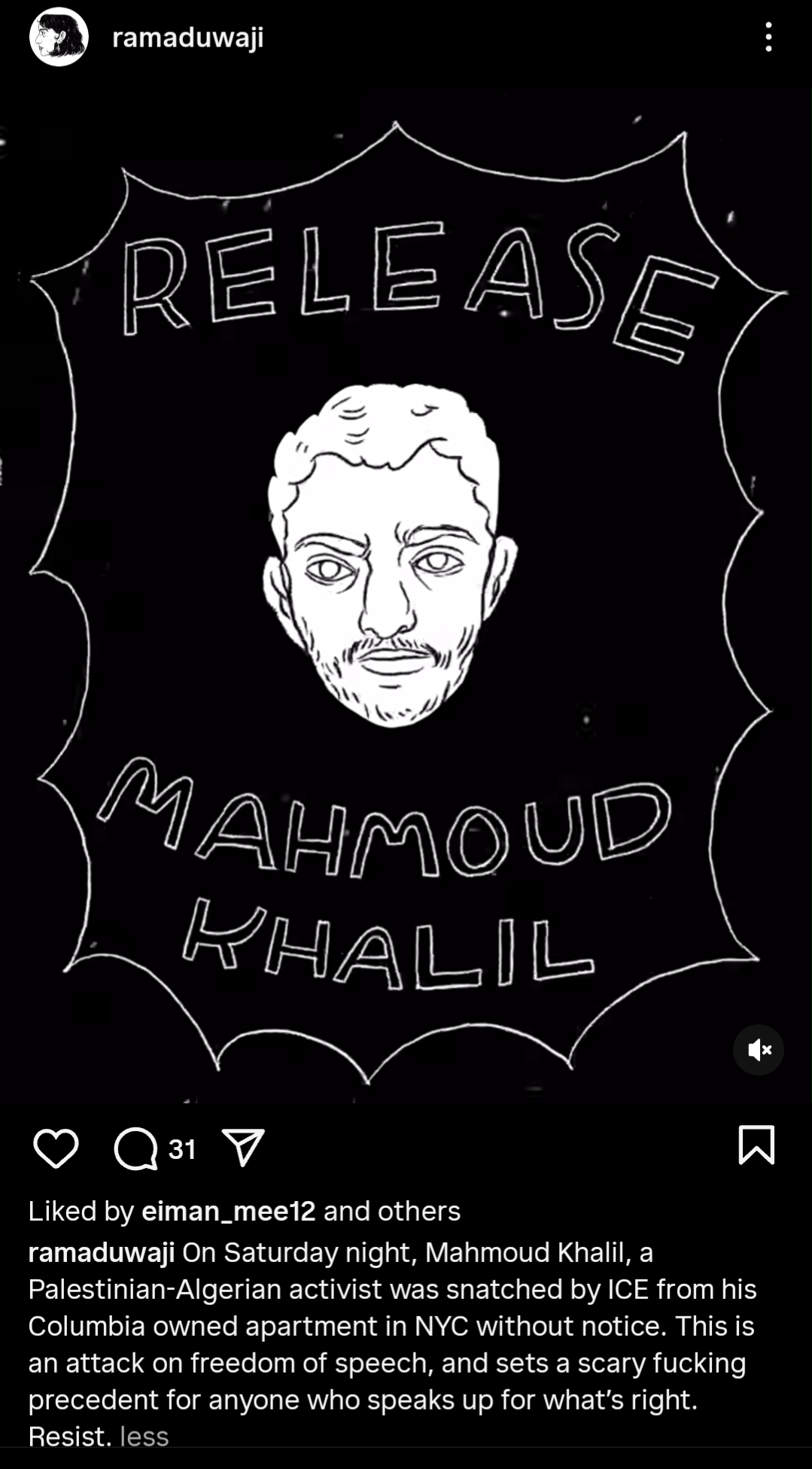
Task: Save the post with the bookmark icon
Action: (x=756, y=1145)
